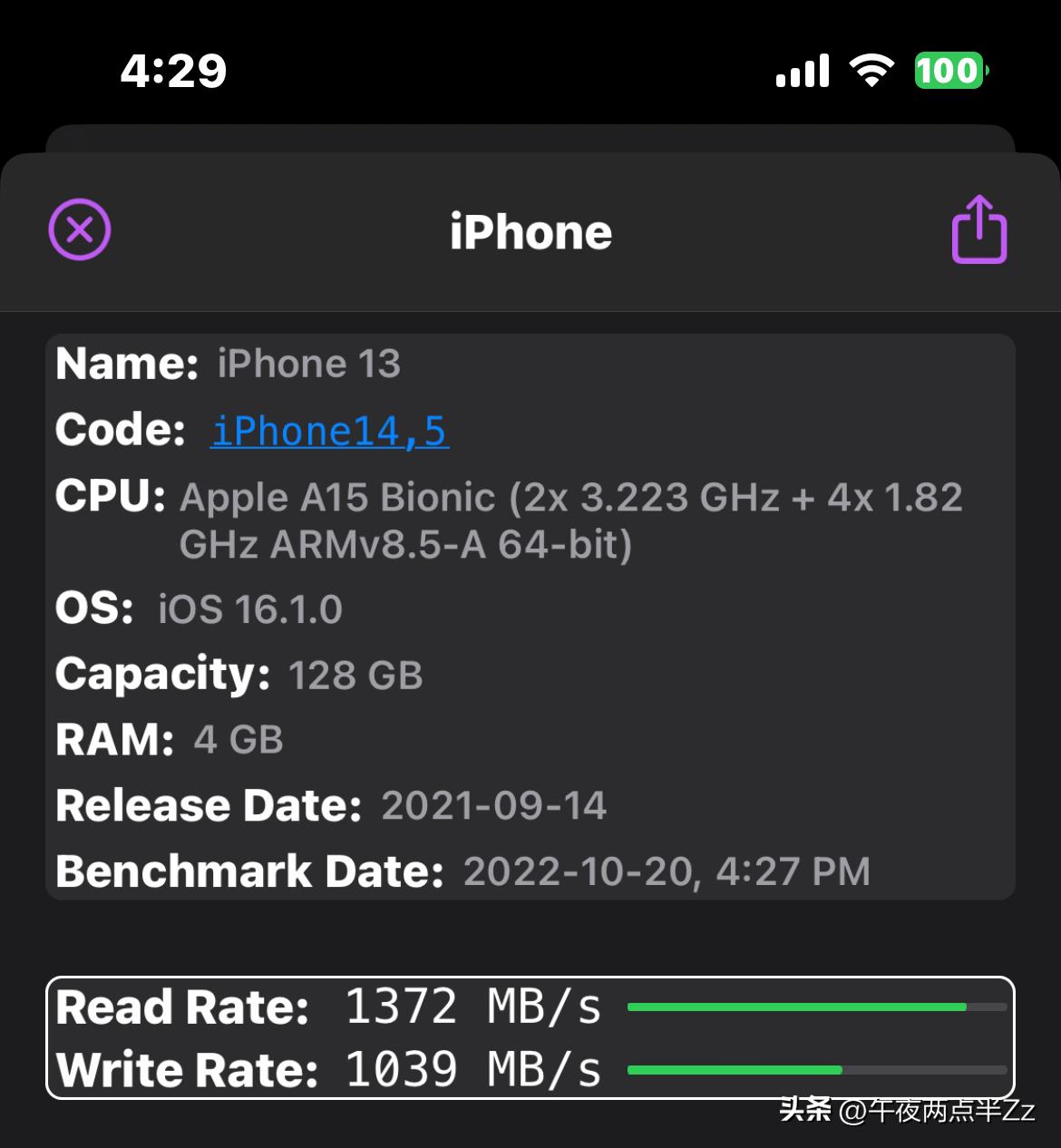Tap the OS: iOS 16.1.0 row
This screenshot has width=1061, height=1148.
[198, 609]
